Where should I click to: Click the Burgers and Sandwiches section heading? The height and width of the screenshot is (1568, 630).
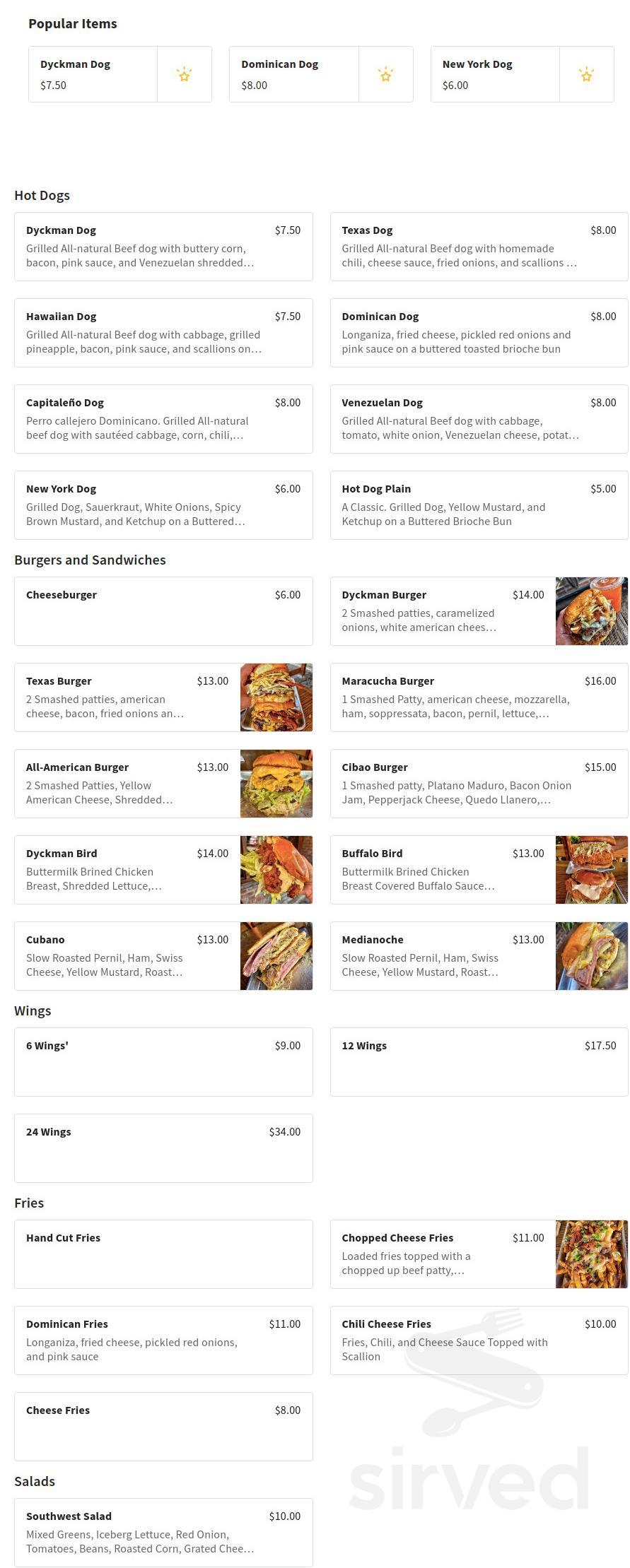coord(91,560)
